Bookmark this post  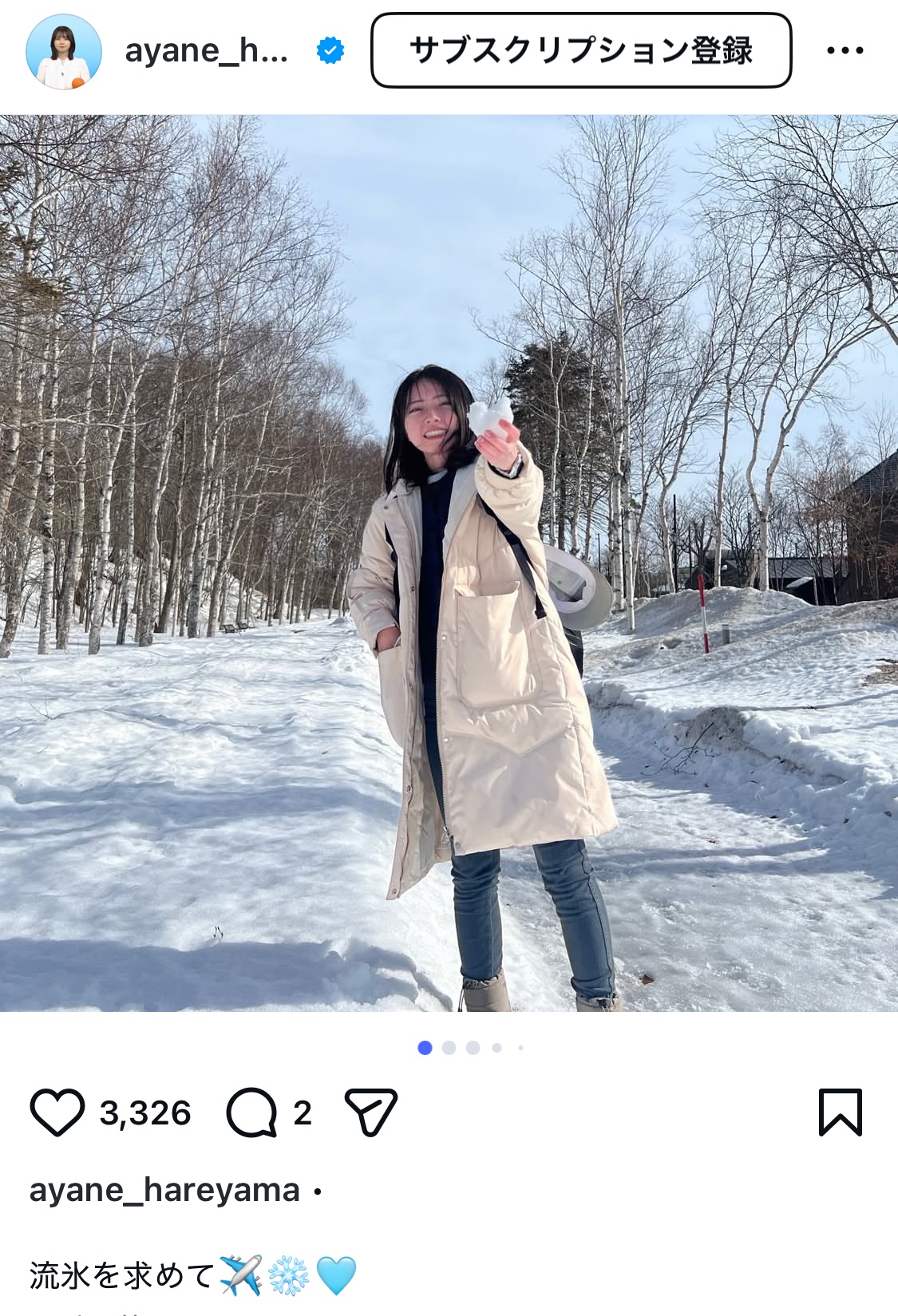click(841, 1112)
